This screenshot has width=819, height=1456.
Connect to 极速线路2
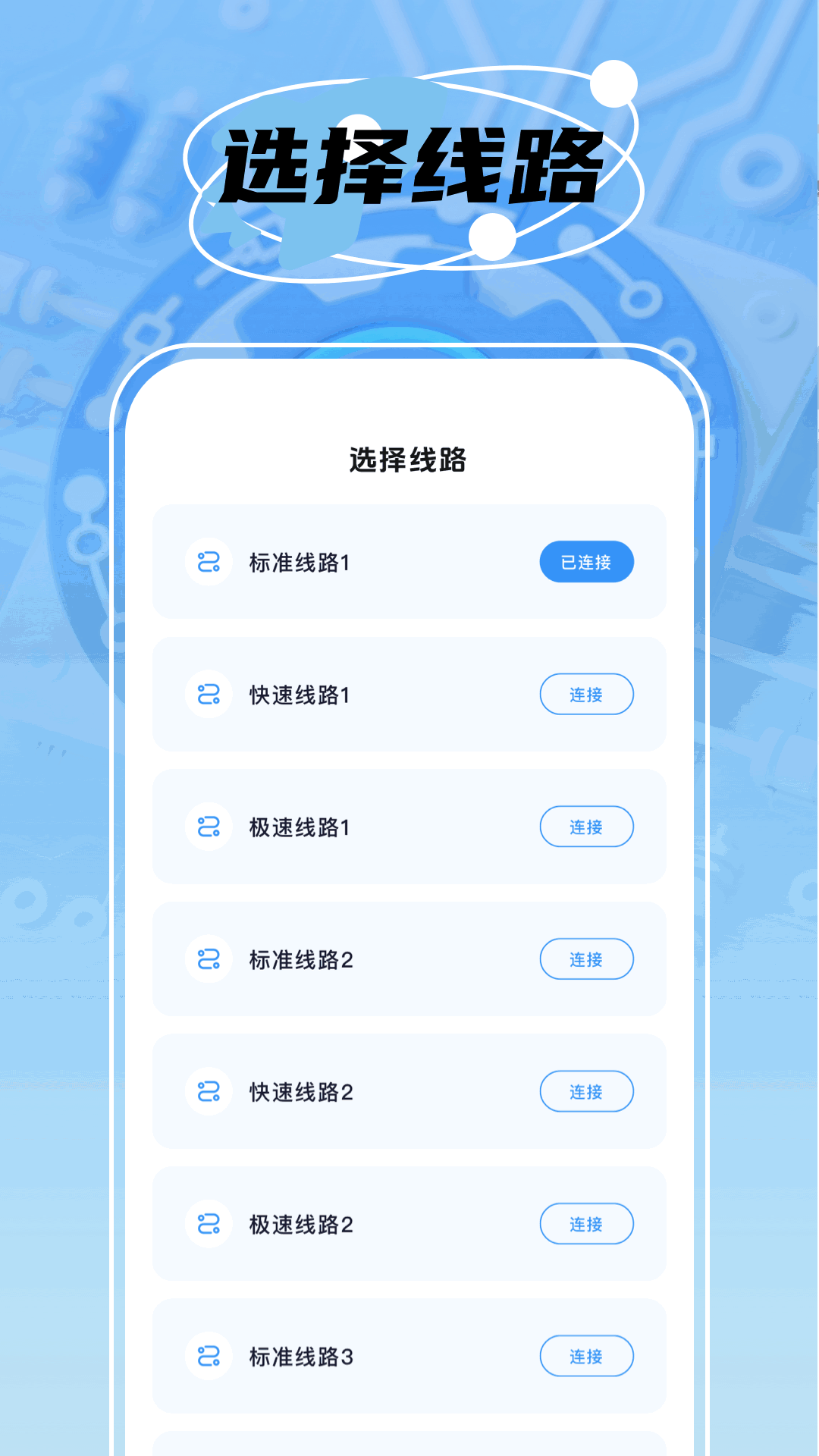click(x=586, y=1224)
